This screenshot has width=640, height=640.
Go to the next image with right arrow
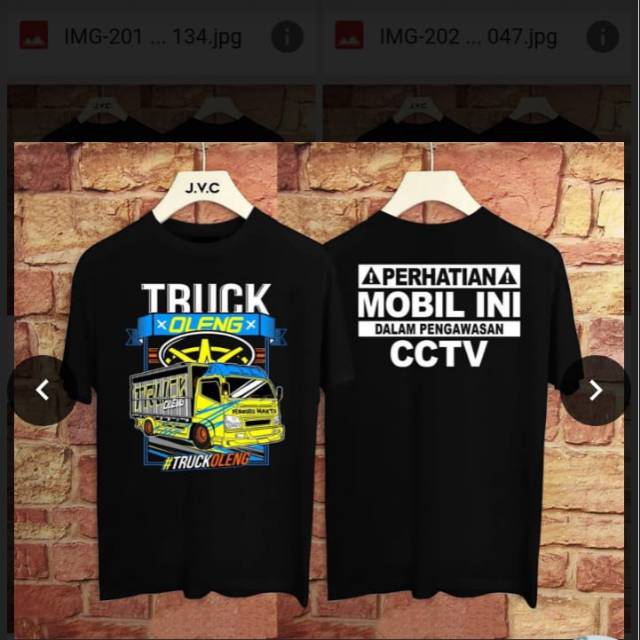[x=596, y=390]
